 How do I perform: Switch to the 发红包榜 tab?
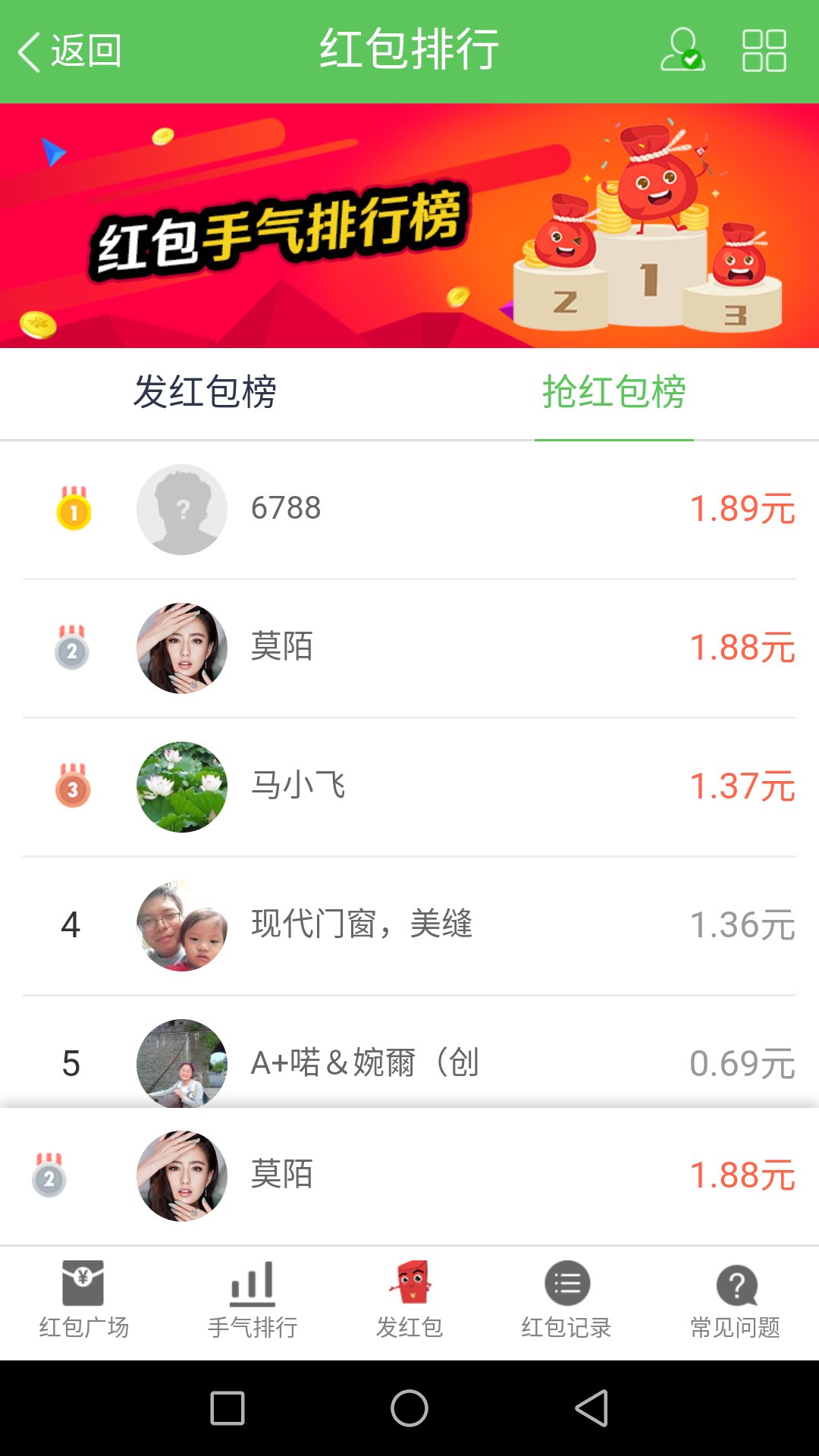(205, 393)
